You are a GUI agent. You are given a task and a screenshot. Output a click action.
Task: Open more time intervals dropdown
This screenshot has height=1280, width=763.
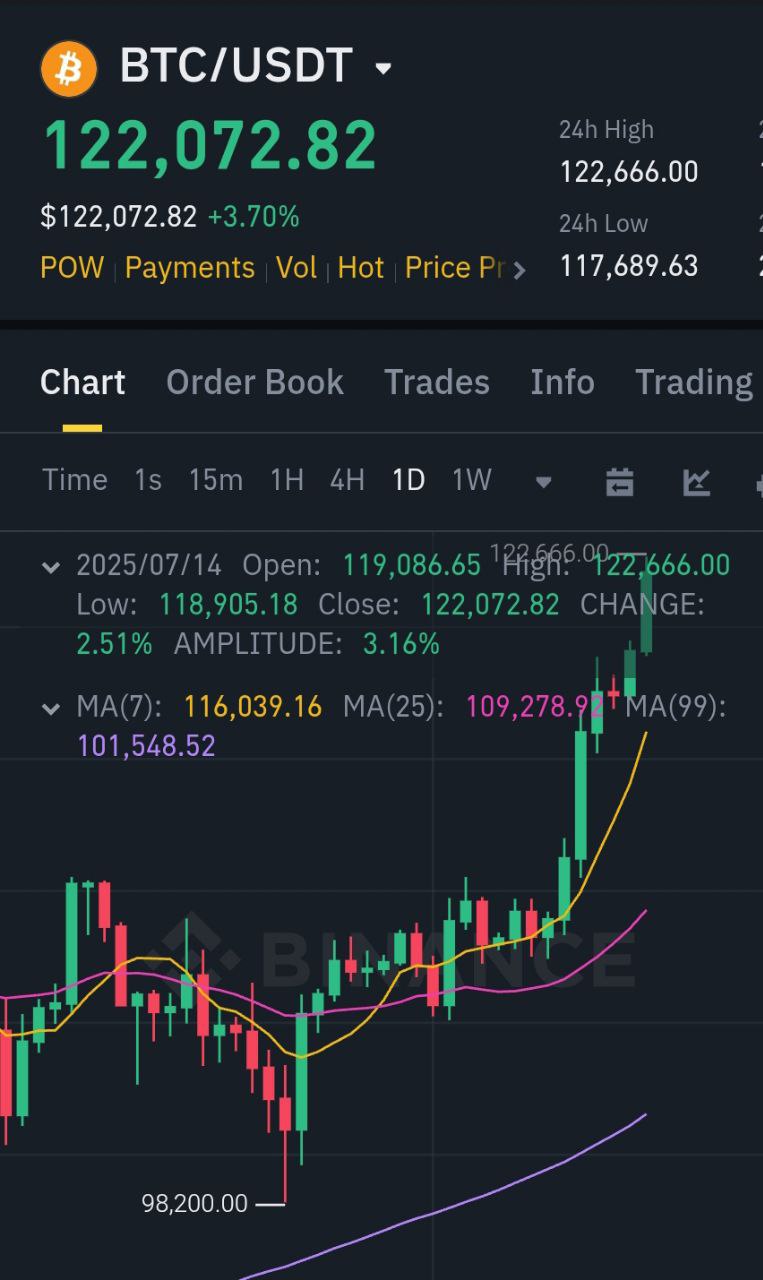[543, 482]
